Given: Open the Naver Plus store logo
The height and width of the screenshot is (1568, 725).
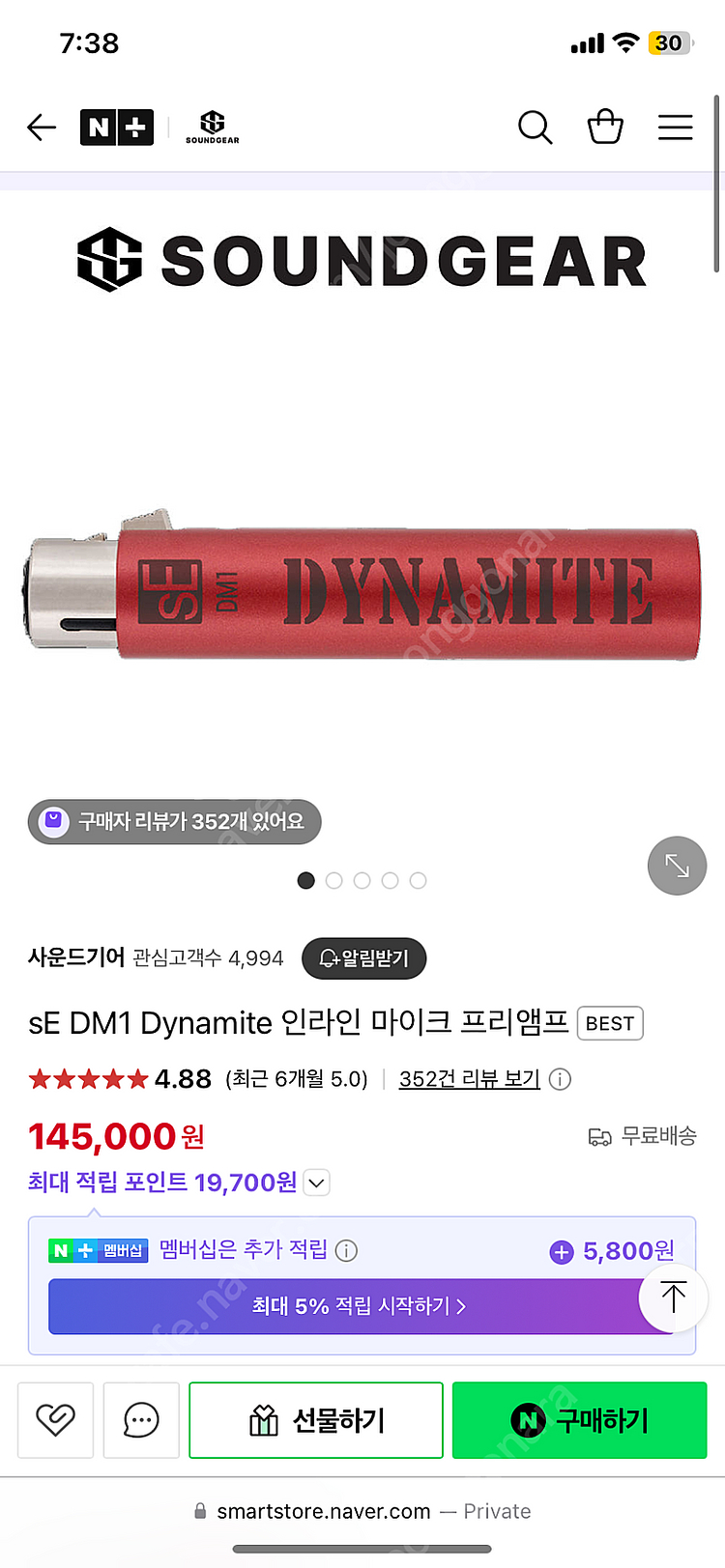Looking at the screenshot, I should click(x=117, y=128).
